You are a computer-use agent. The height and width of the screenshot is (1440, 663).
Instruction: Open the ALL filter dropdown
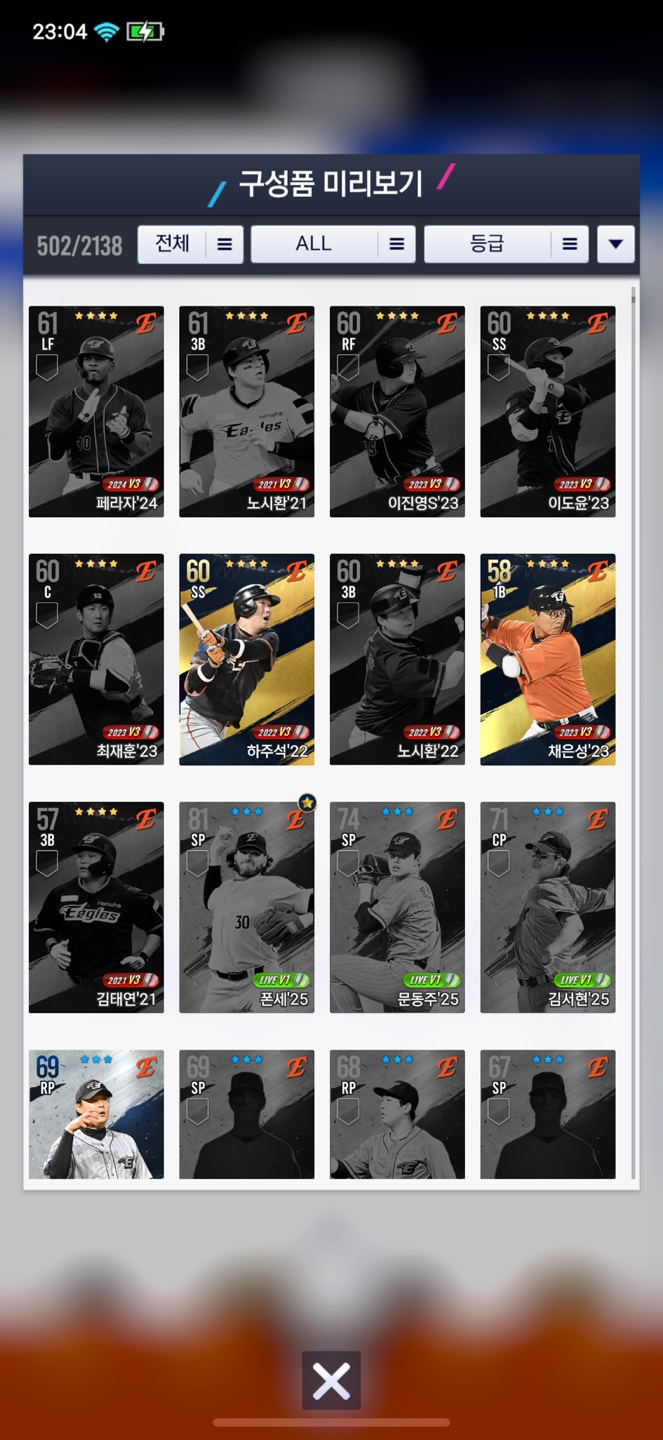point(332,244)
